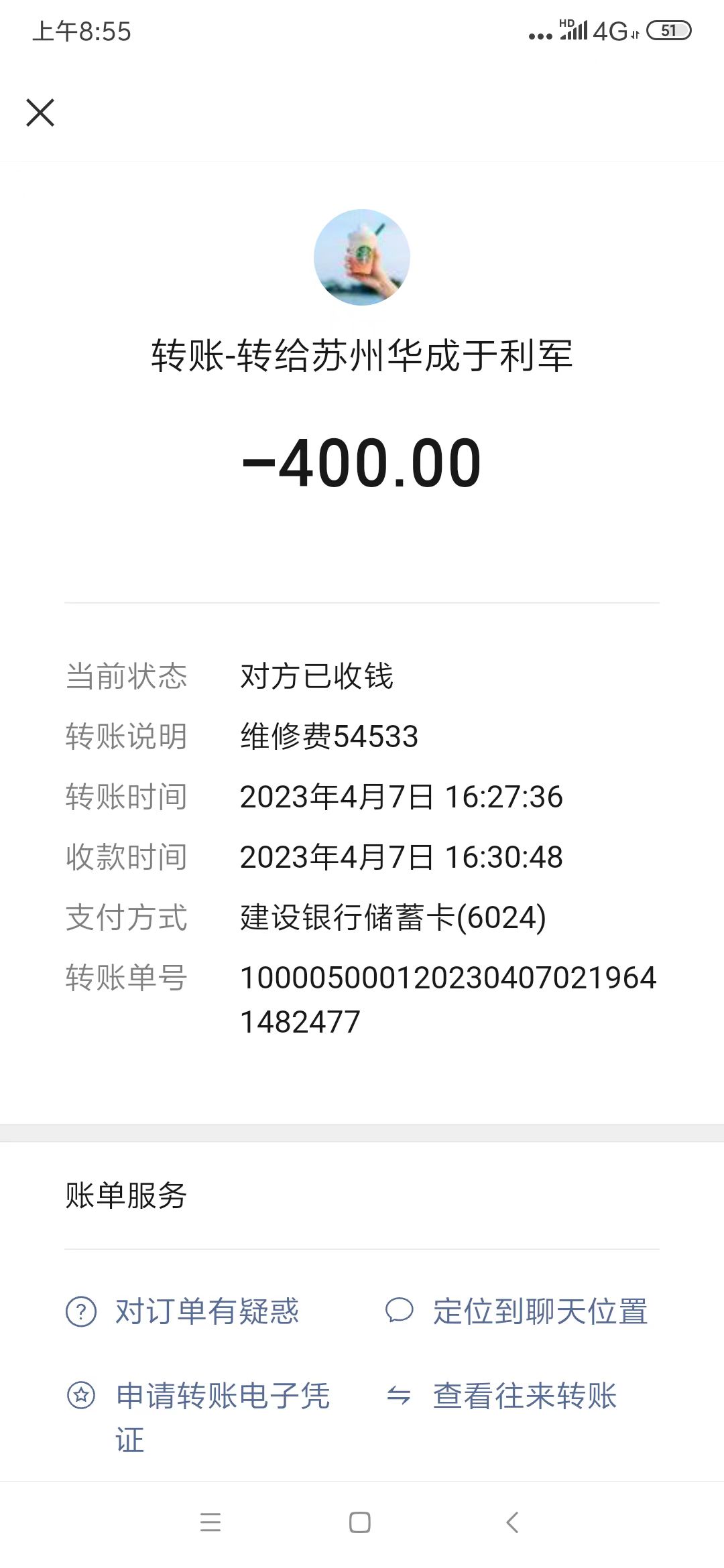This screenshot has height=1568, width=724.
Task: Request 申请转账电子凭证 receipt
Action: point(223,1396)
